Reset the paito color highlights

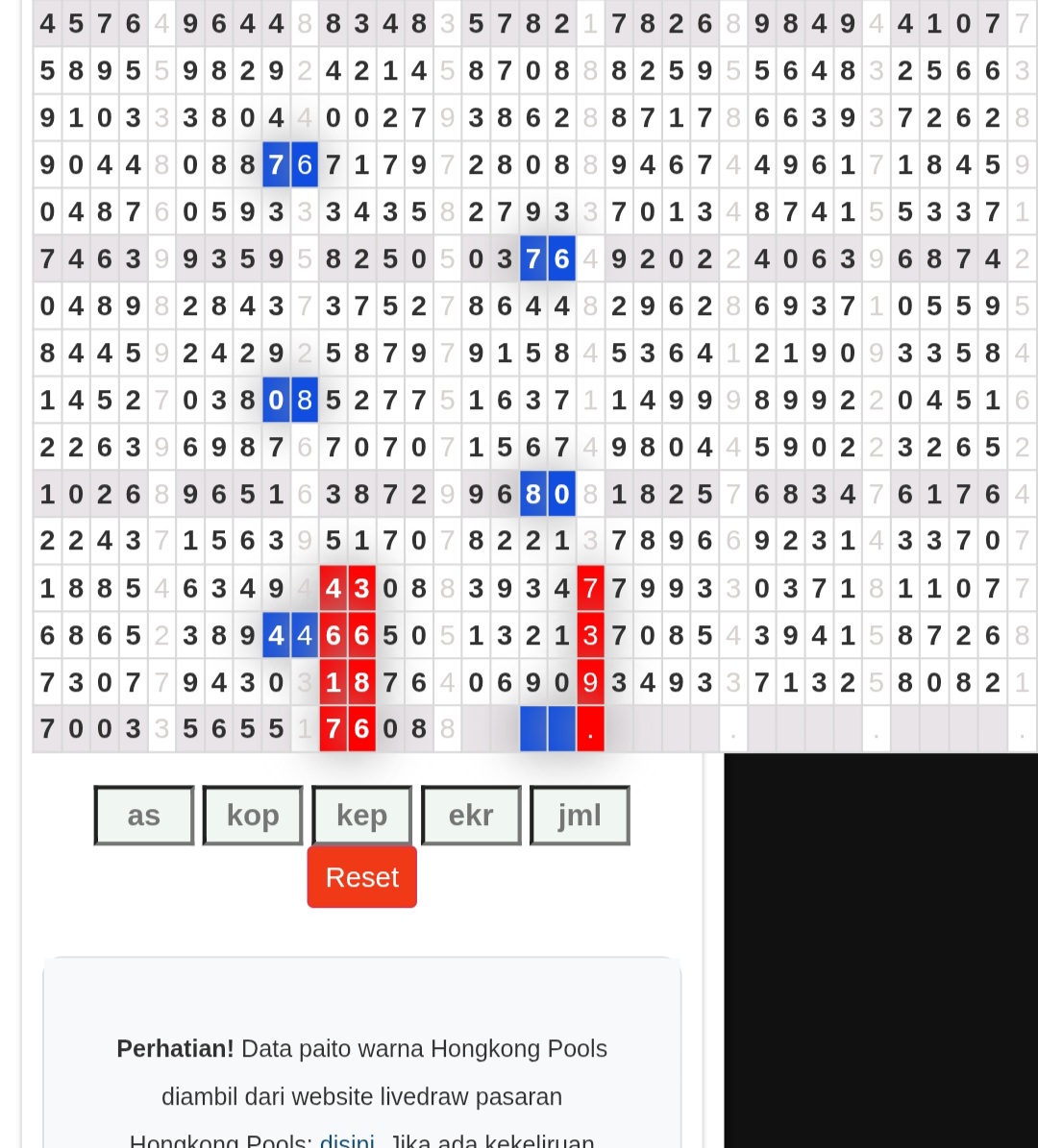pyautogui.click(x=361, y=877)
